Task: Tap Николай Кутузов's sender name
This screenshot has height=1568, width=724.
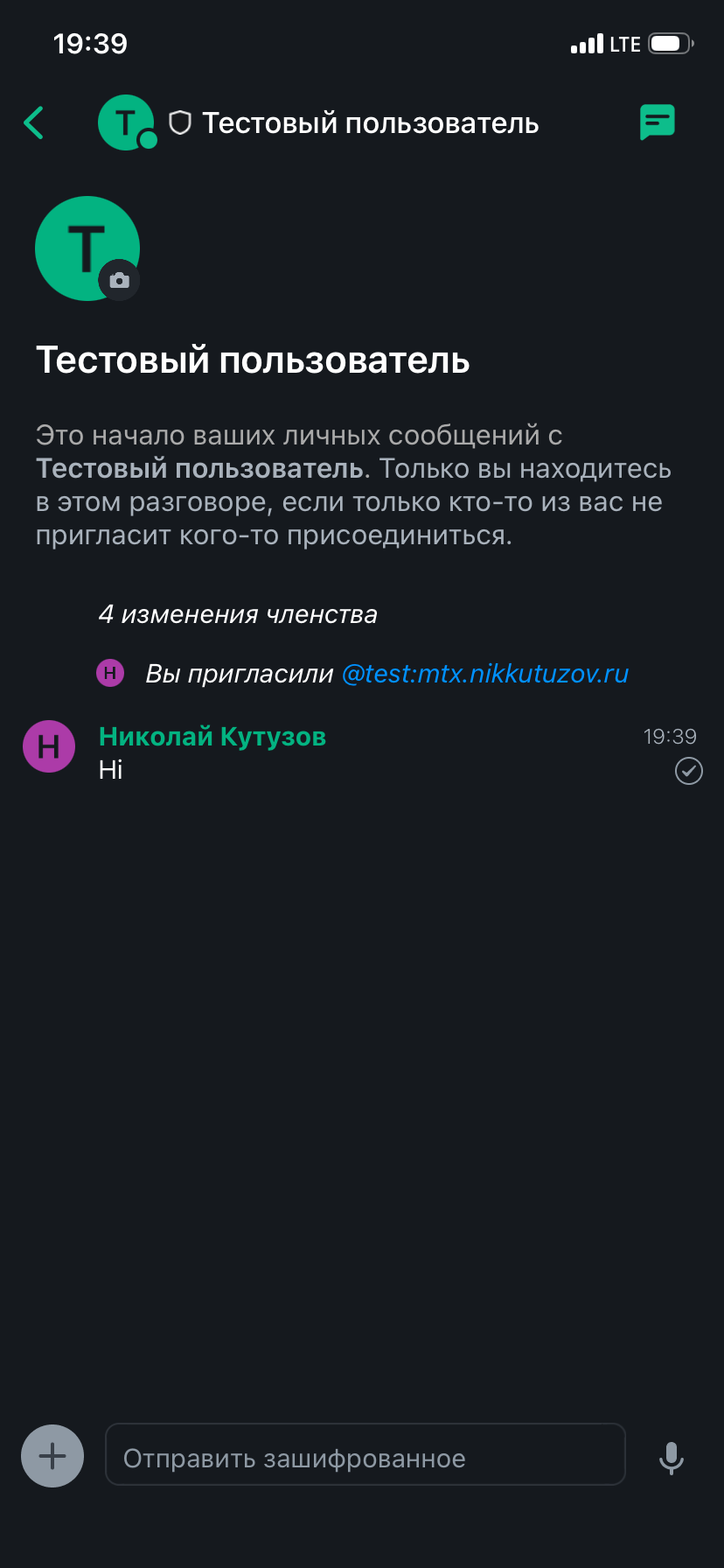Action: point(212,737)
